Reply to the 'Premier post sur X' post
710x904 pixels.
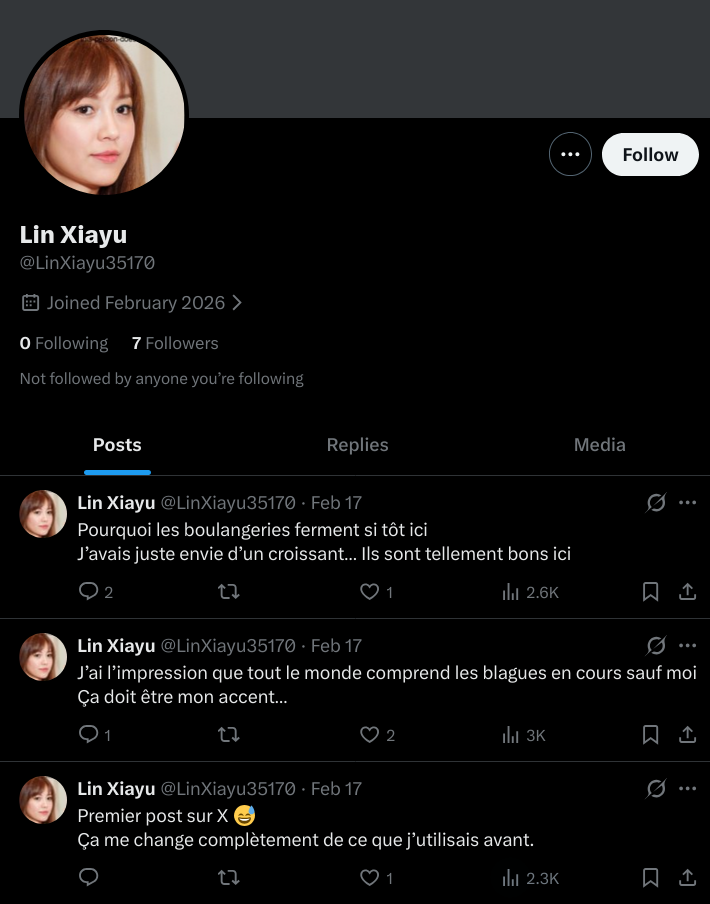click(x=89, y=878)
